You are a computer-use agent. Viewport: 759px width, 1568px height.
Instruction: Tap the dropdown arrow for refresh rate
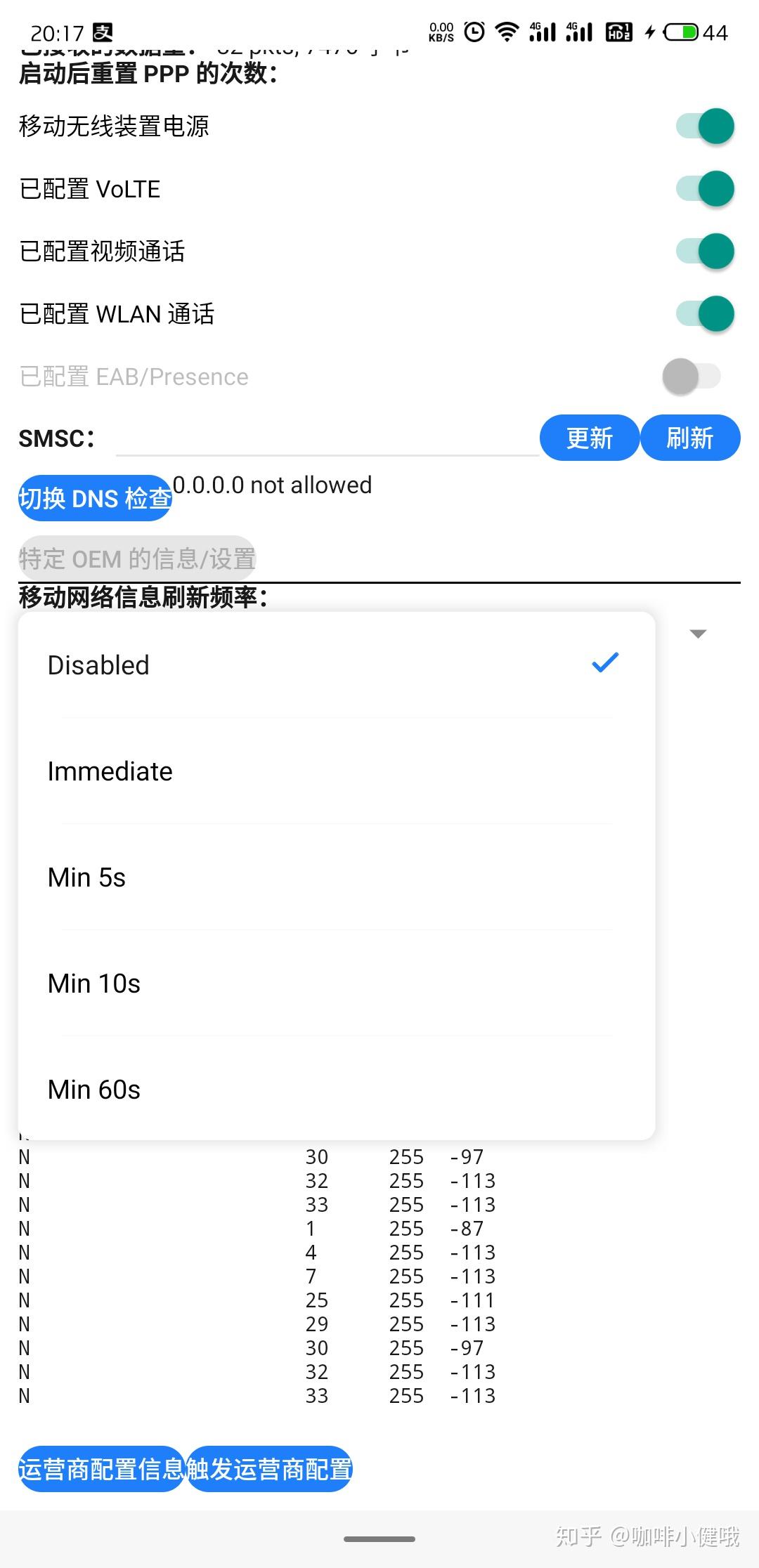pyautogui.click(x=698, y=634)
